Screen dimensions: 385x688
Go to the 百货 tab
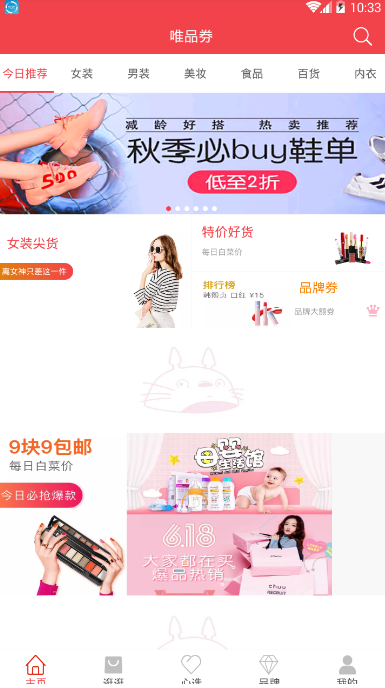click(309, 74)
